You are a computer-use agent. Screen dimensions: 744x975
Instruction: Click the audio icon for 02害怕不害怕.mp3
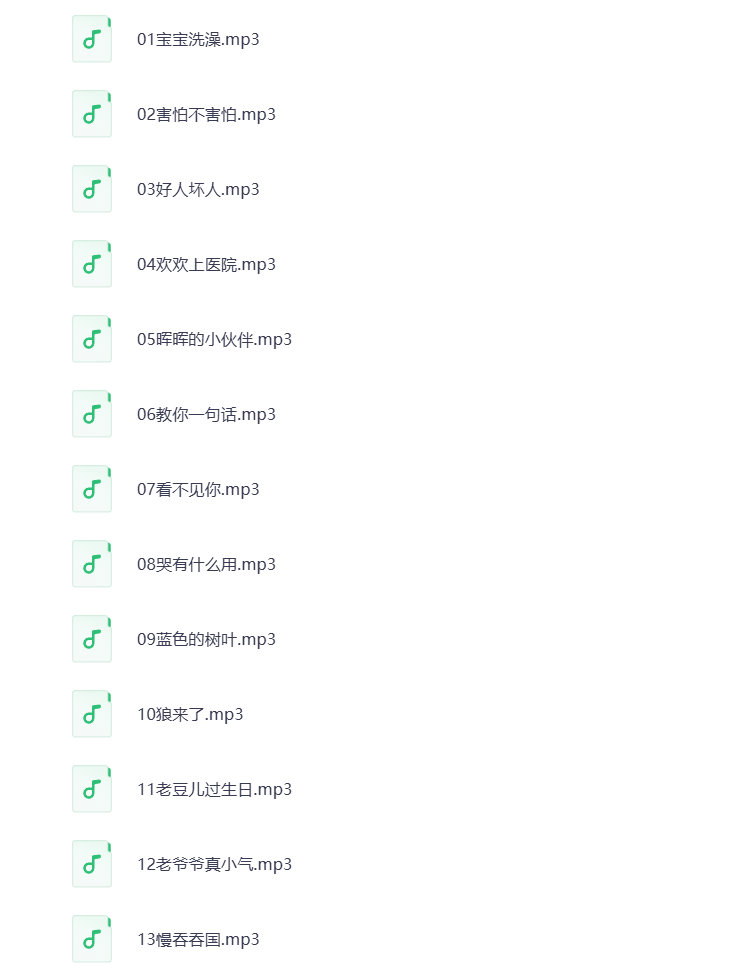coord(91,113)
